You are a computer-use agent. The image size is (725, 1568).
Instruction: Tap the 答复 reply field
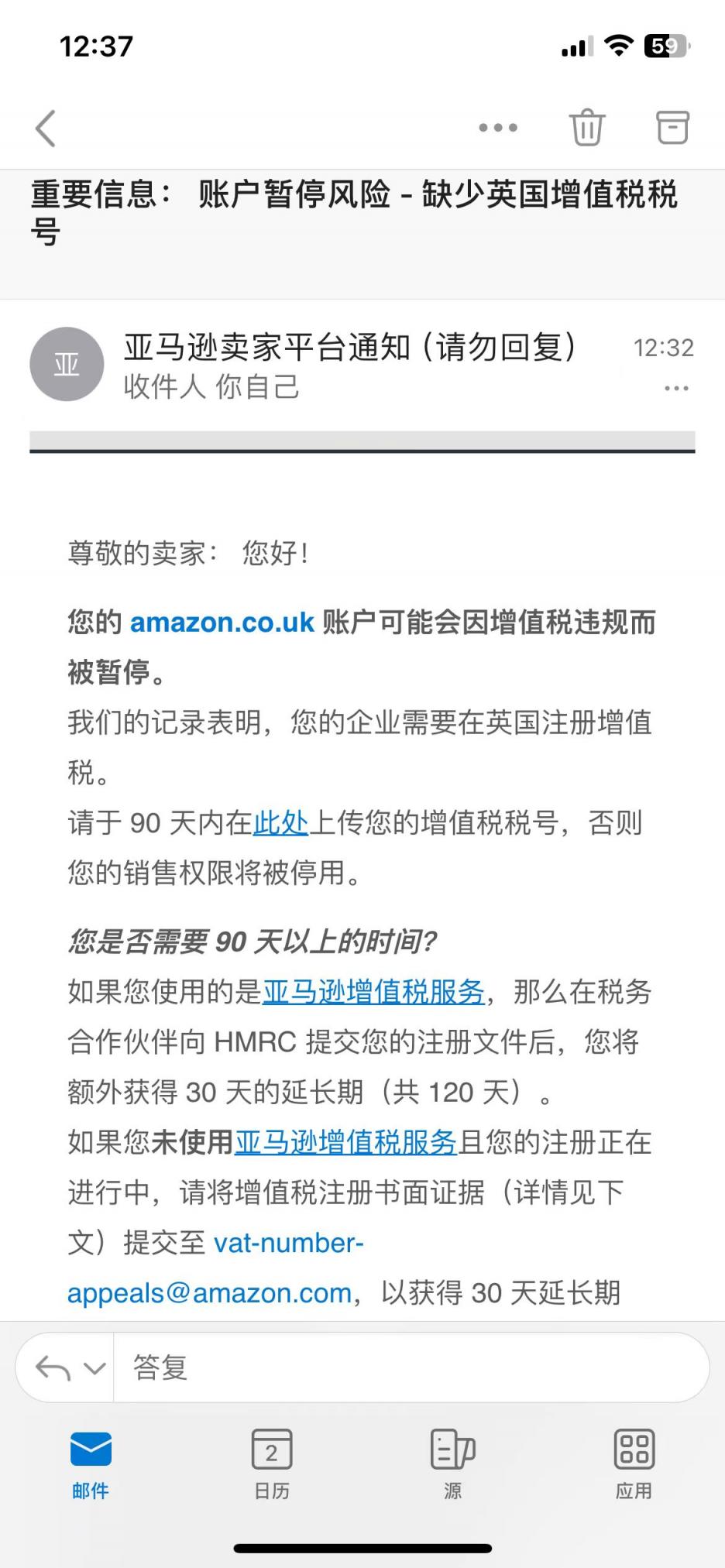click(x=411, y=1367)
